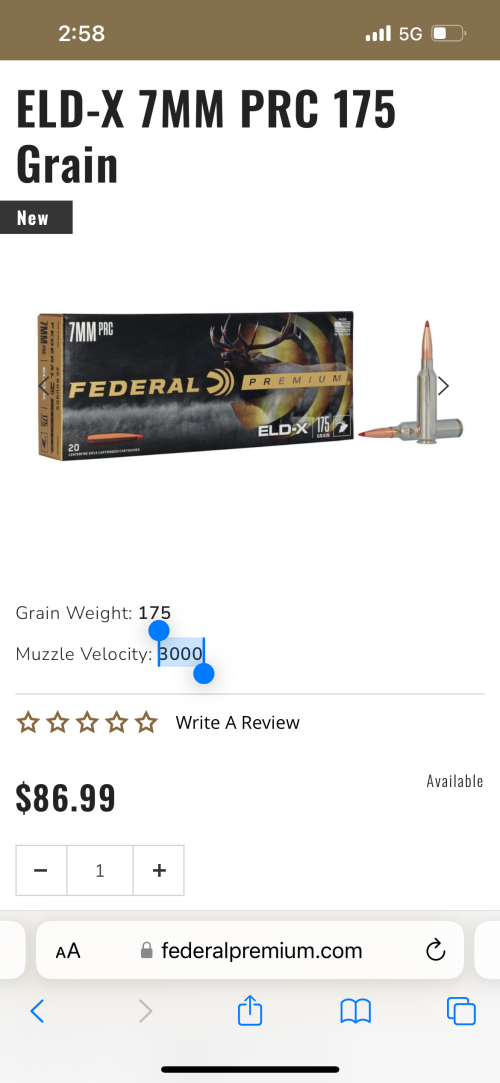Viewport: 500px width, 1083px height.
Task: Reload the page
Action: pos(435,950)
